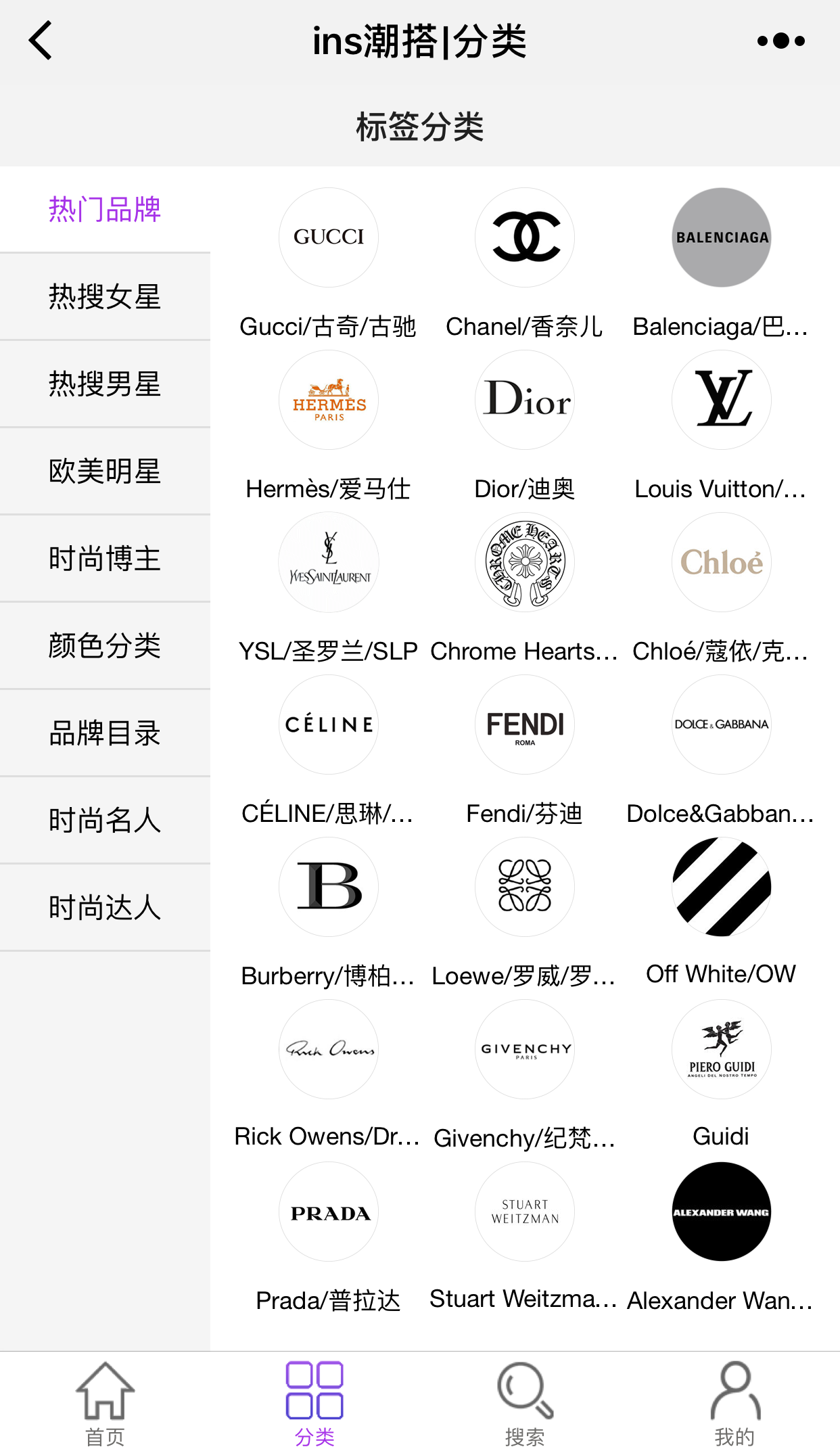This screenshot has height=1449, width=840.
Task: Open the 颜色分类 category
Action: point(105,645)
